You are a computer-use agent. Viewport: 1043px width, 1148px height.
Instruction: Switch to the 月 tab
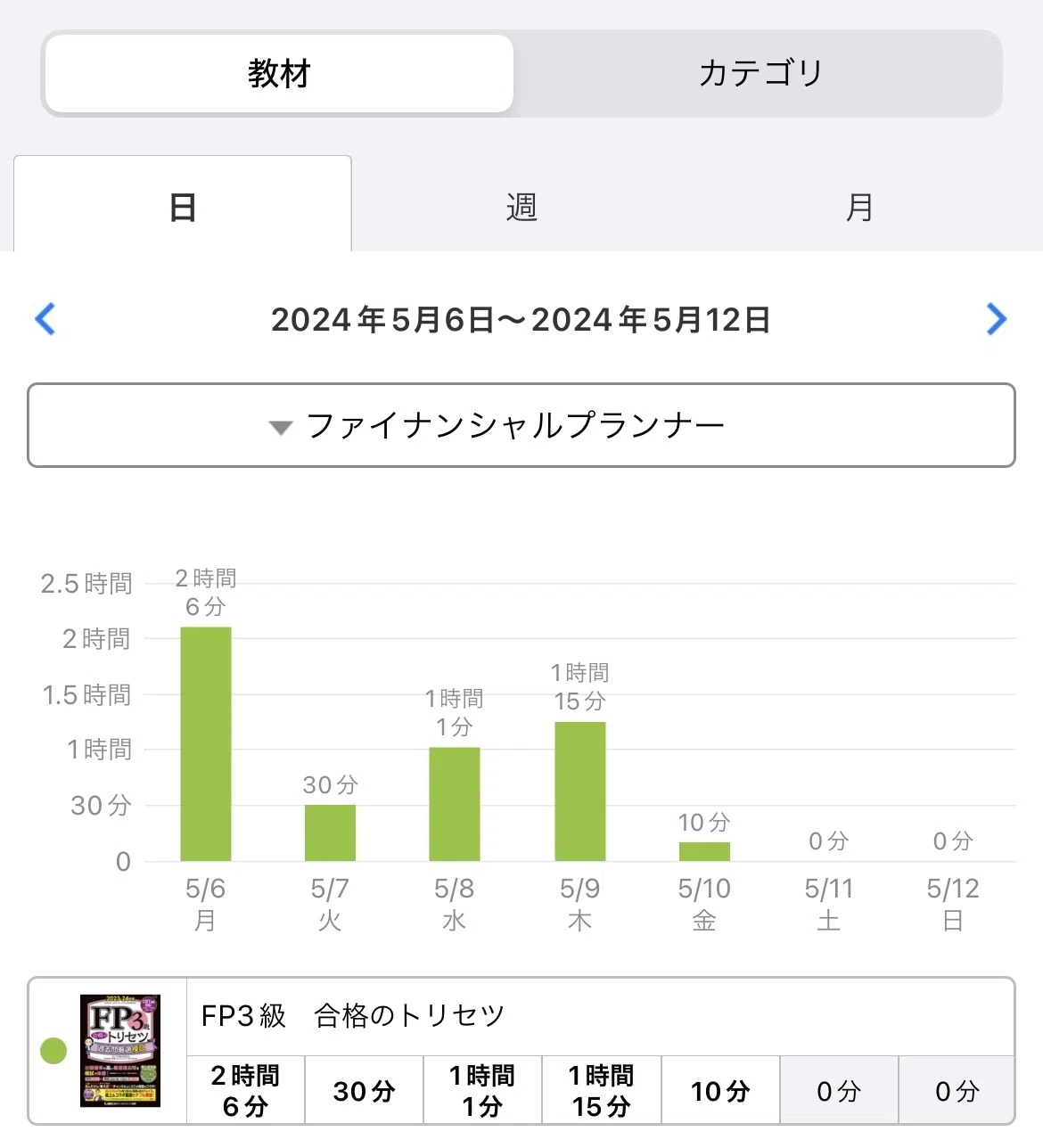[859, 207]
